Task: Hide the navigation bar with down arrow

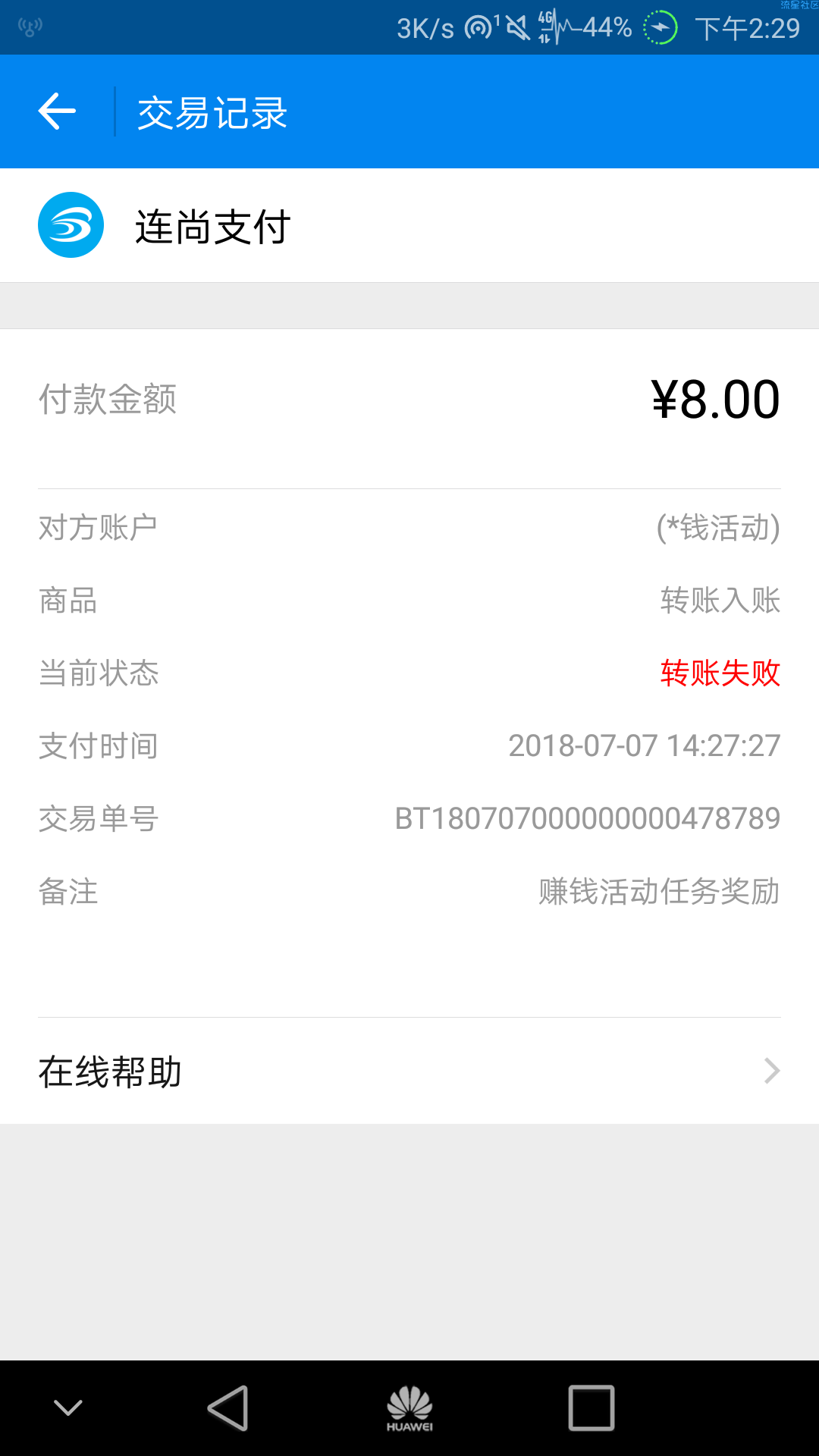Action: point(68,1408)
